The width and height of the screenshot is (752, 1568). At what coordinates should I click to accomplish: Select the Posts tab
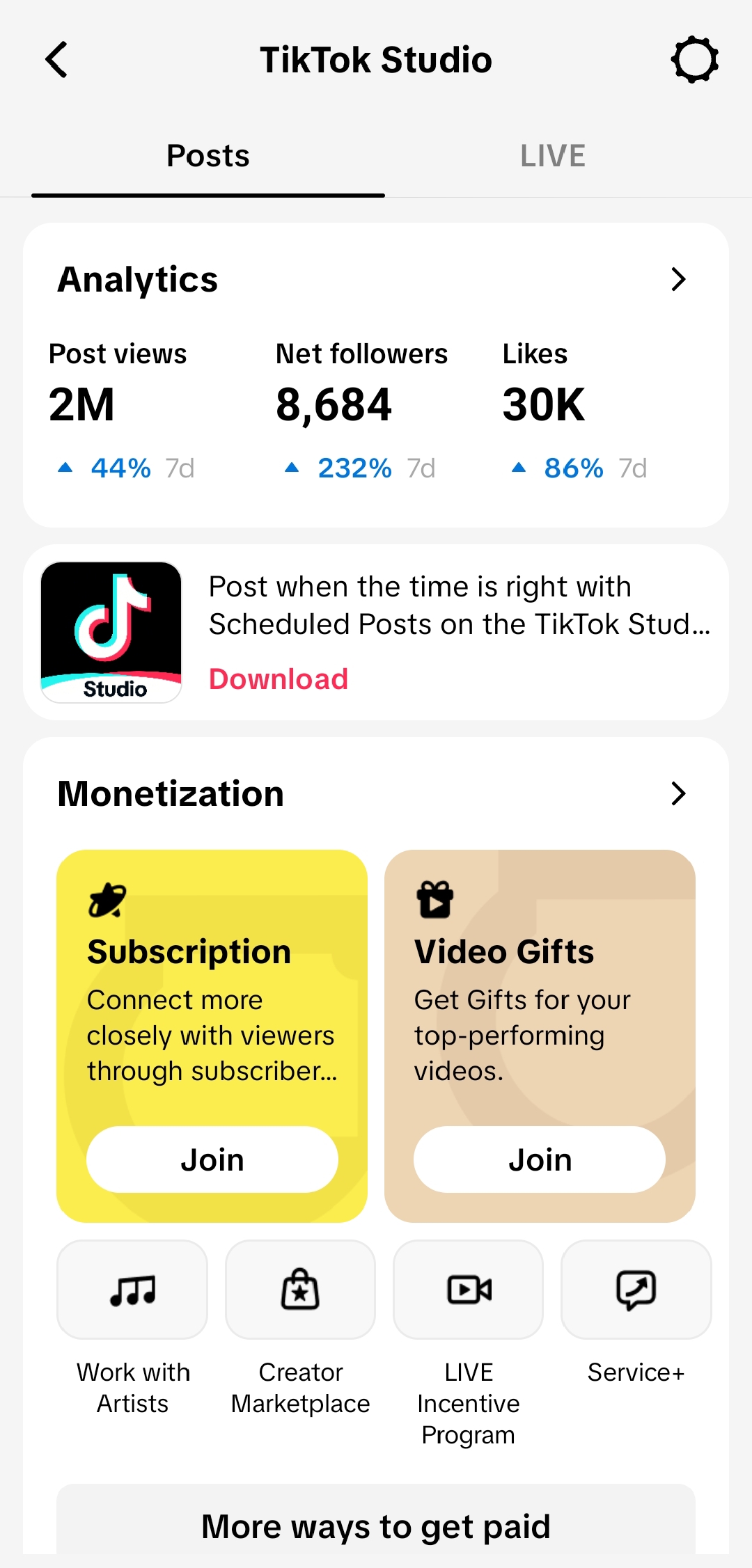[208, 156]
